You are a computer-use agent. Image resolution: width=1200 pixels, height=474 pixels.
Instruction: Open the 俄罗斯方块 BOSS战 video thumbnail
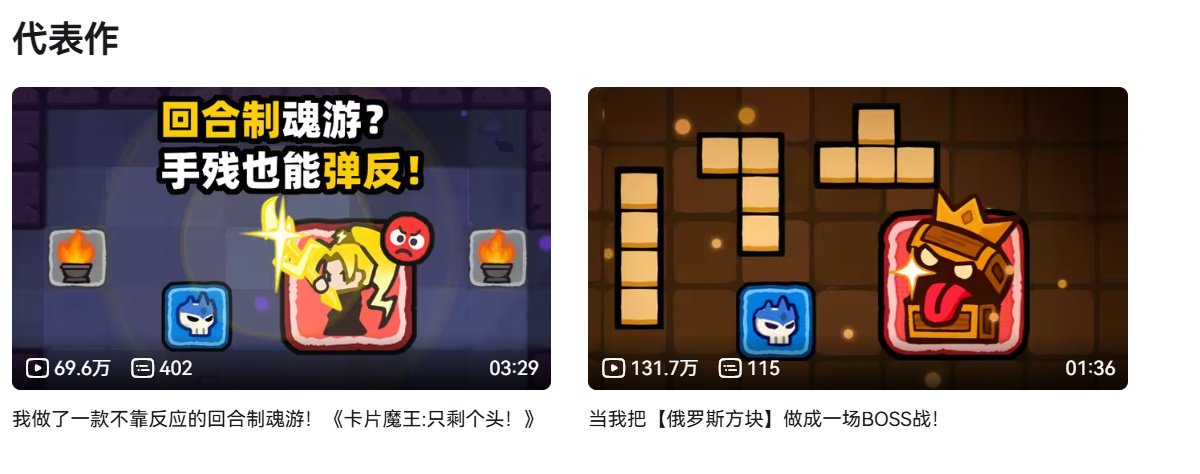pos(857,238)
